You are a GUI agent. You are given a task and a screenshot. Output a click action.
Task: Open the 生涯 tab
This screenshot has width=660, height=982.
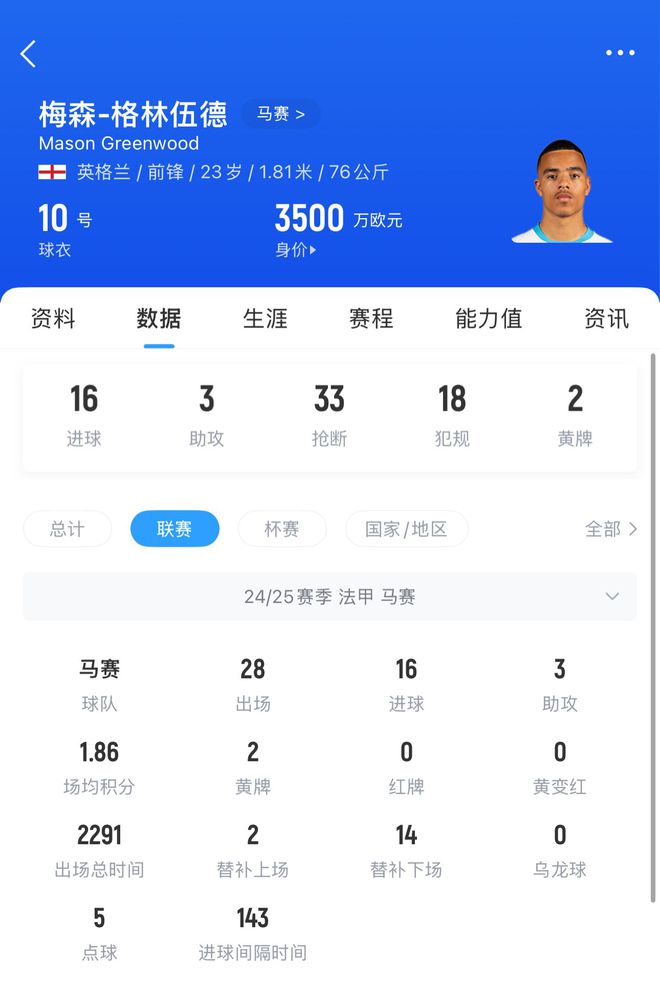click(x=265, y=319)
